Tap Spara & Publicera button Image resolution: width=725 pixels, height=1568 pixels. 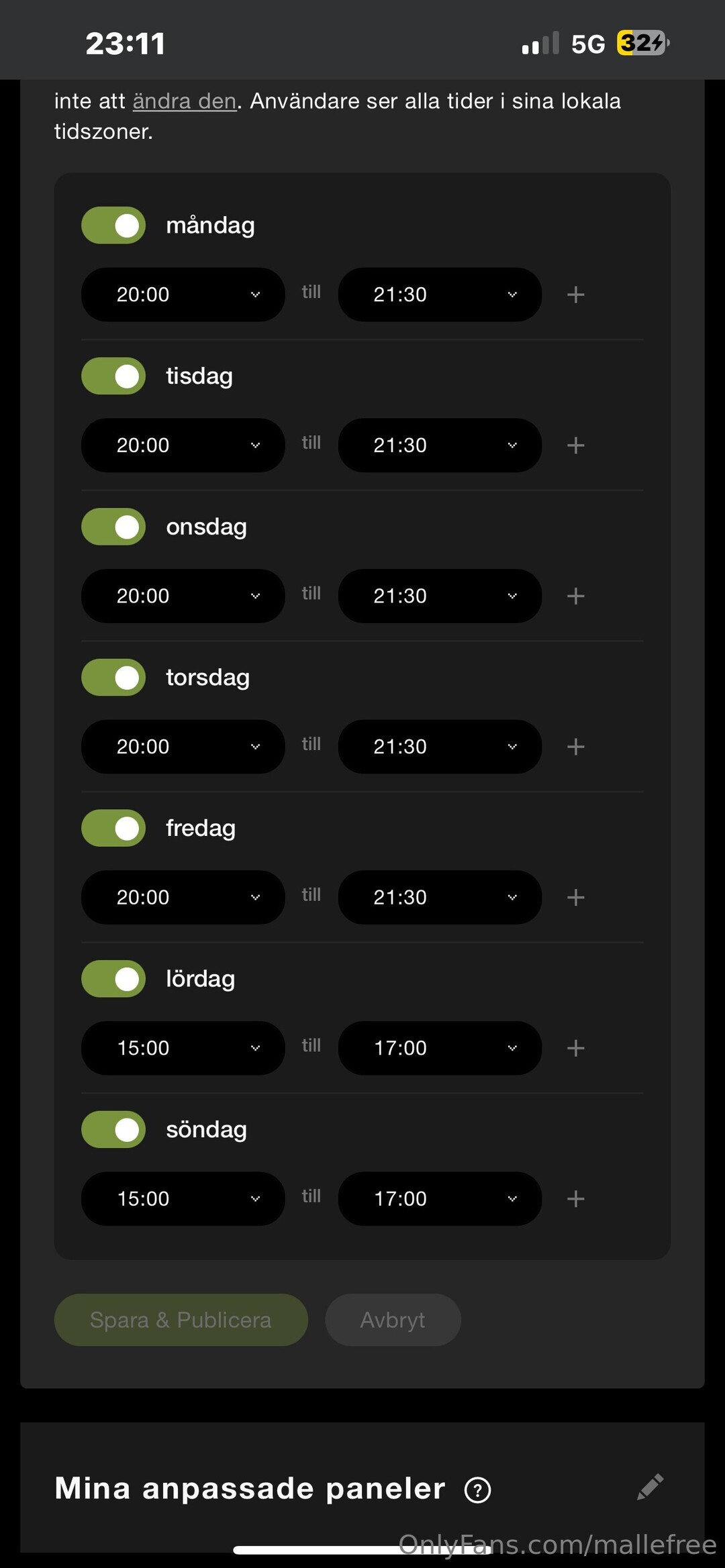pyautogui.click(x=181, y=1320)
